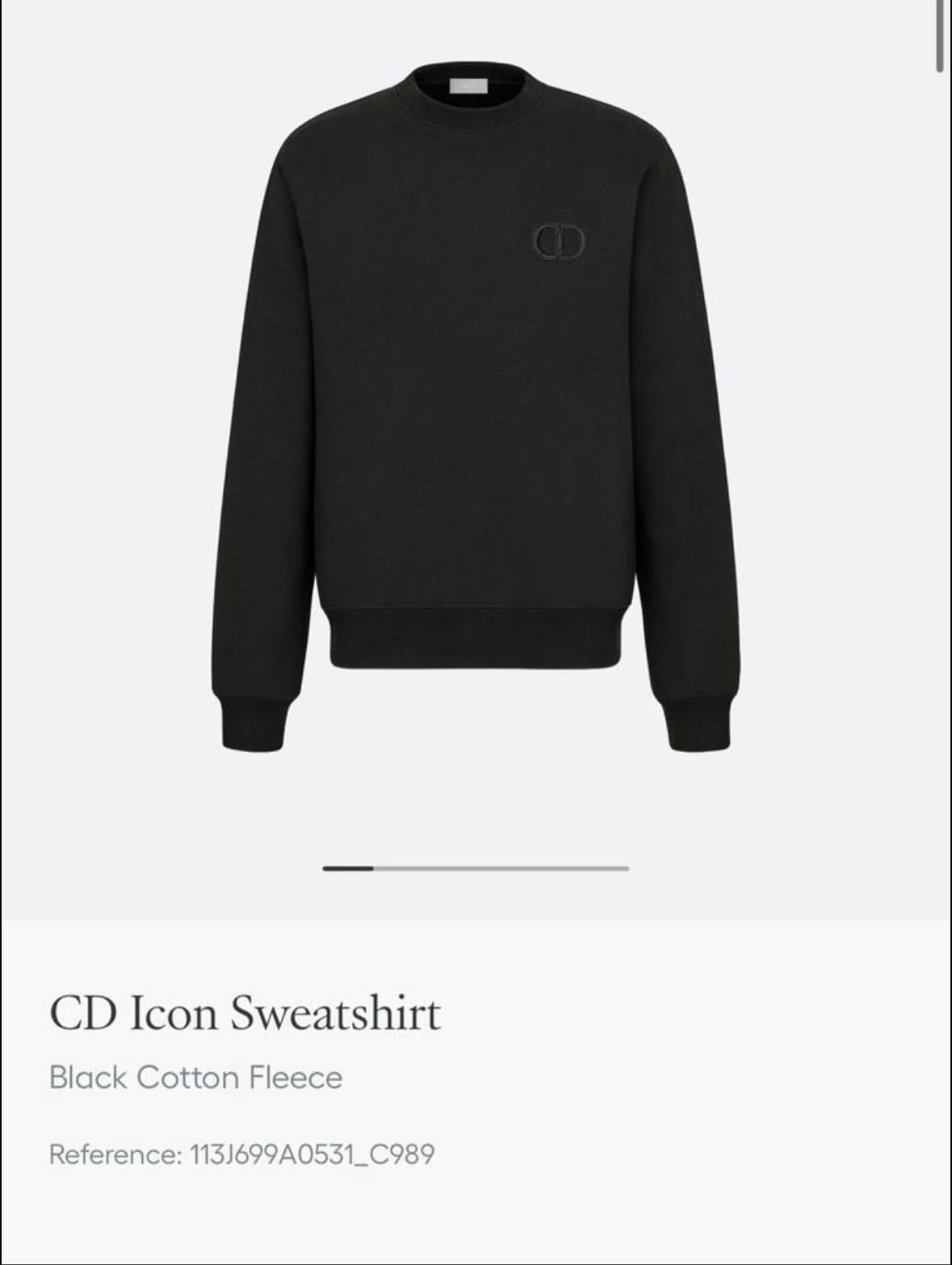Tap the image gallery page indicator

coord(476,868)
